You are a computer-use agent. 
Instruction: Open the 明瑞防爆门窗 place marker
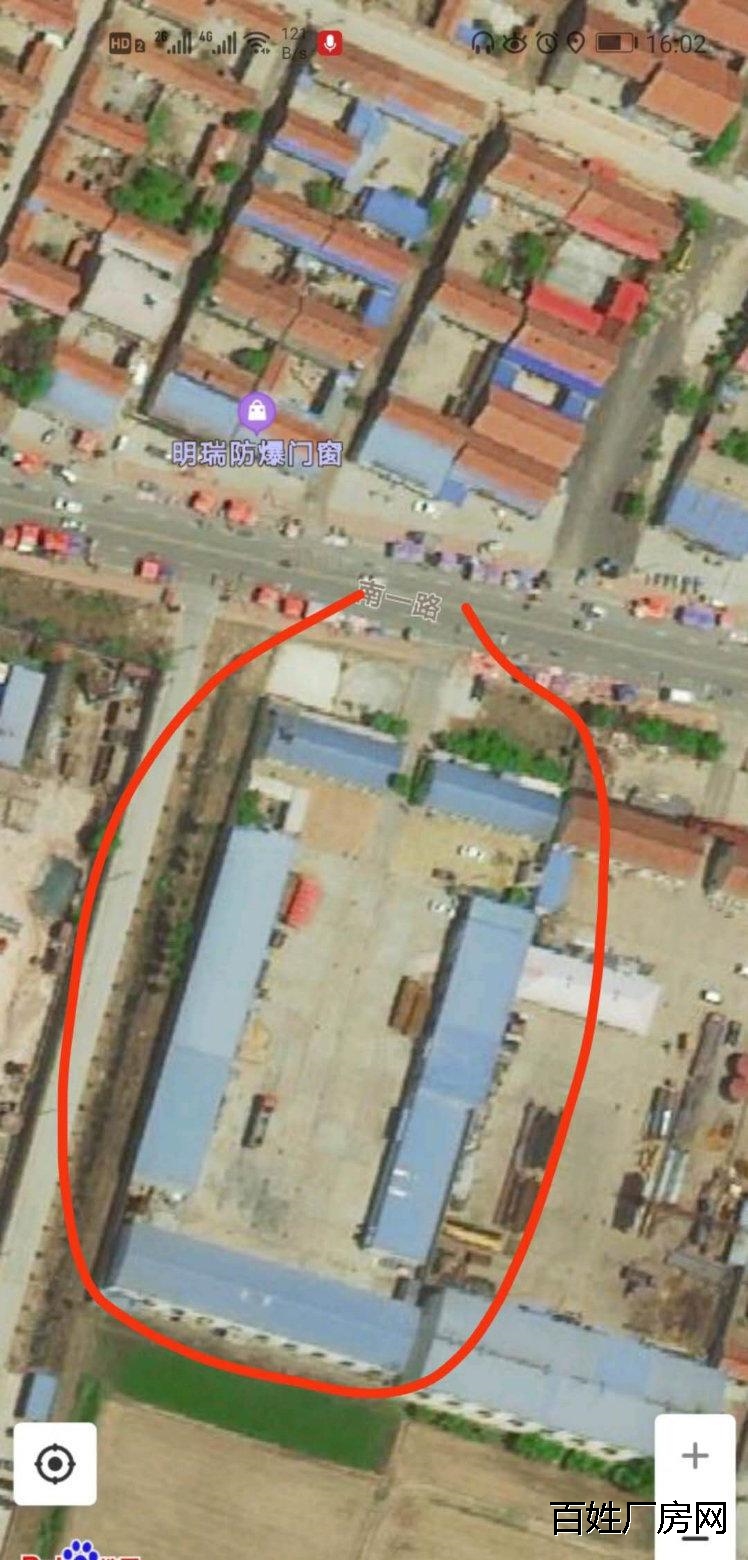coord(258,409)
